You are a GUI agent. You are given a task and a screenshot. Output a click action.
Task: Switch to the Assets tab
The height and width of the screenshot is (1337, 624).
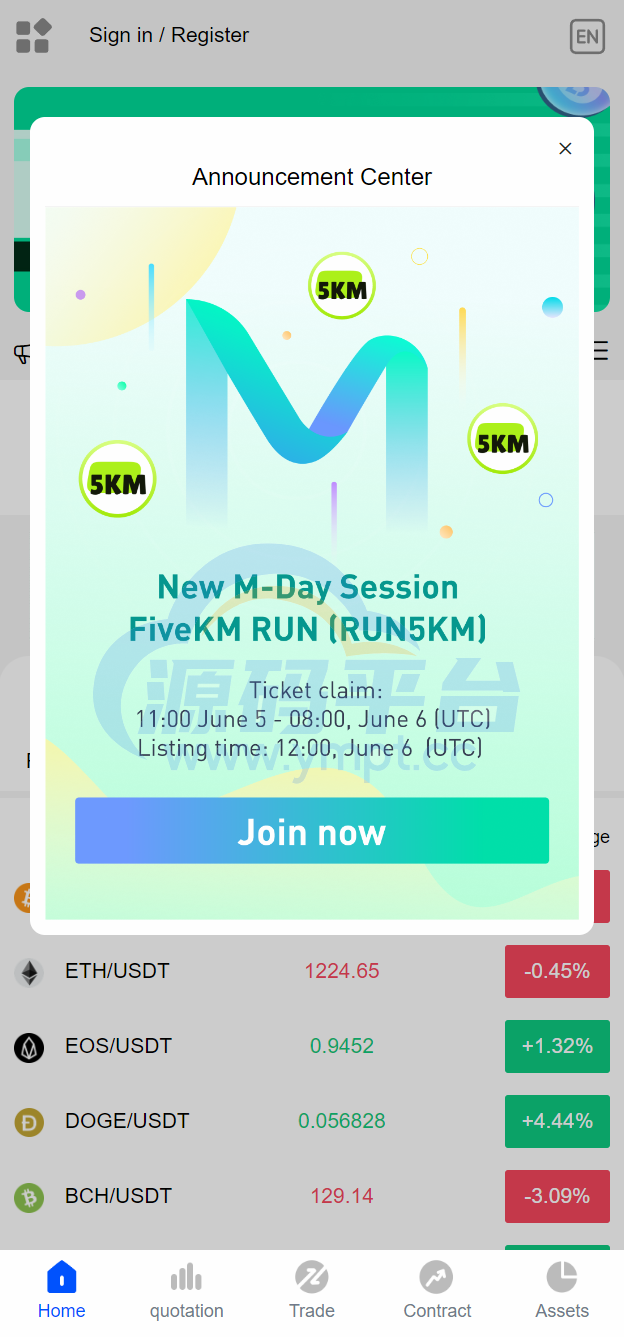tap(562, 1290)
